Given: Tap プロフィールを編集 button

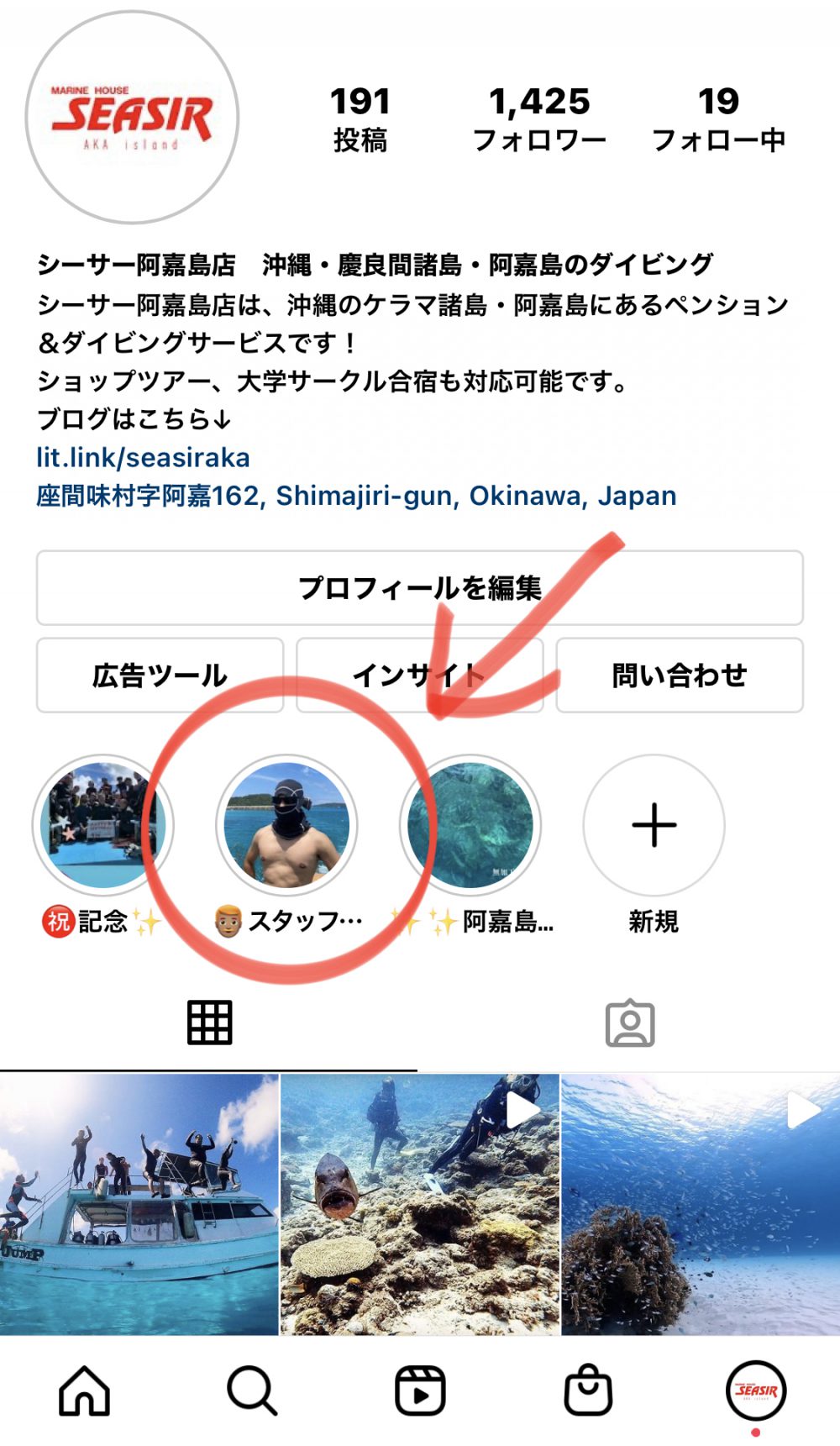Looking at the screenshot, I should pos(419,588).
